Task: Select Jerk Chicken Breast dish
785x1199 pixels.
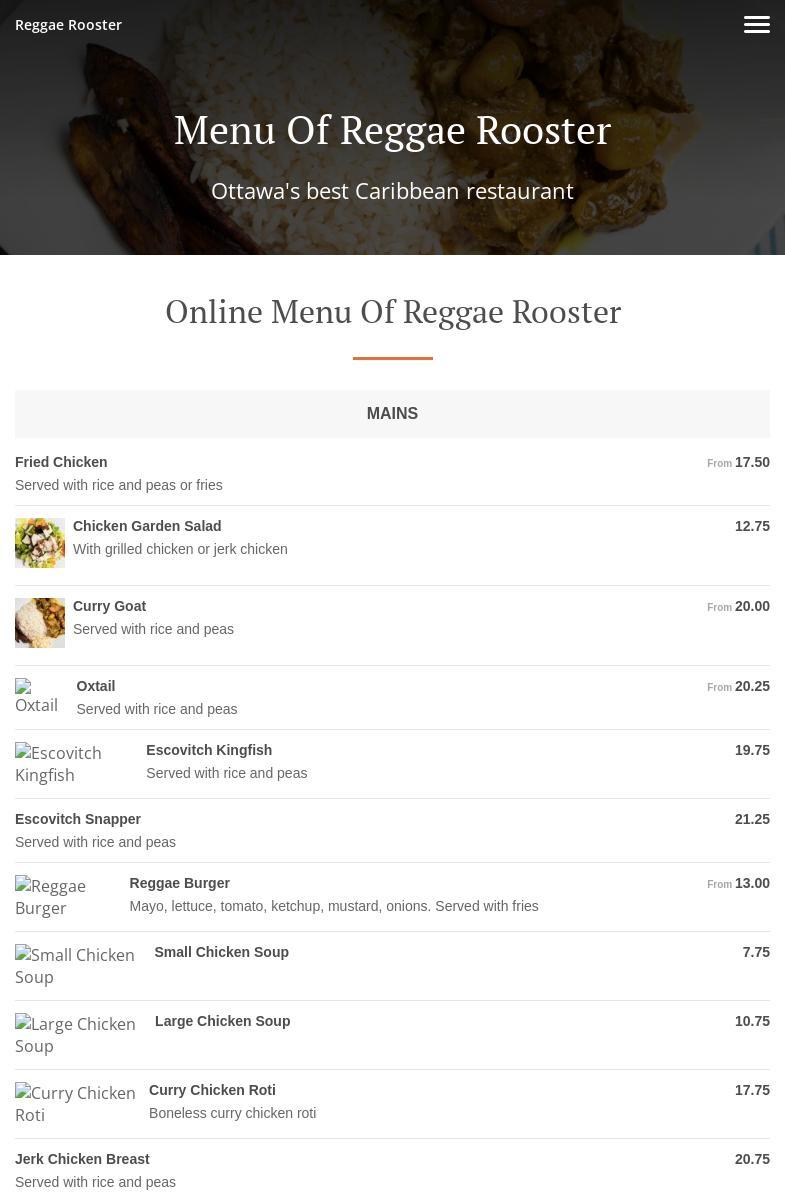Action: click(82, 1159)
